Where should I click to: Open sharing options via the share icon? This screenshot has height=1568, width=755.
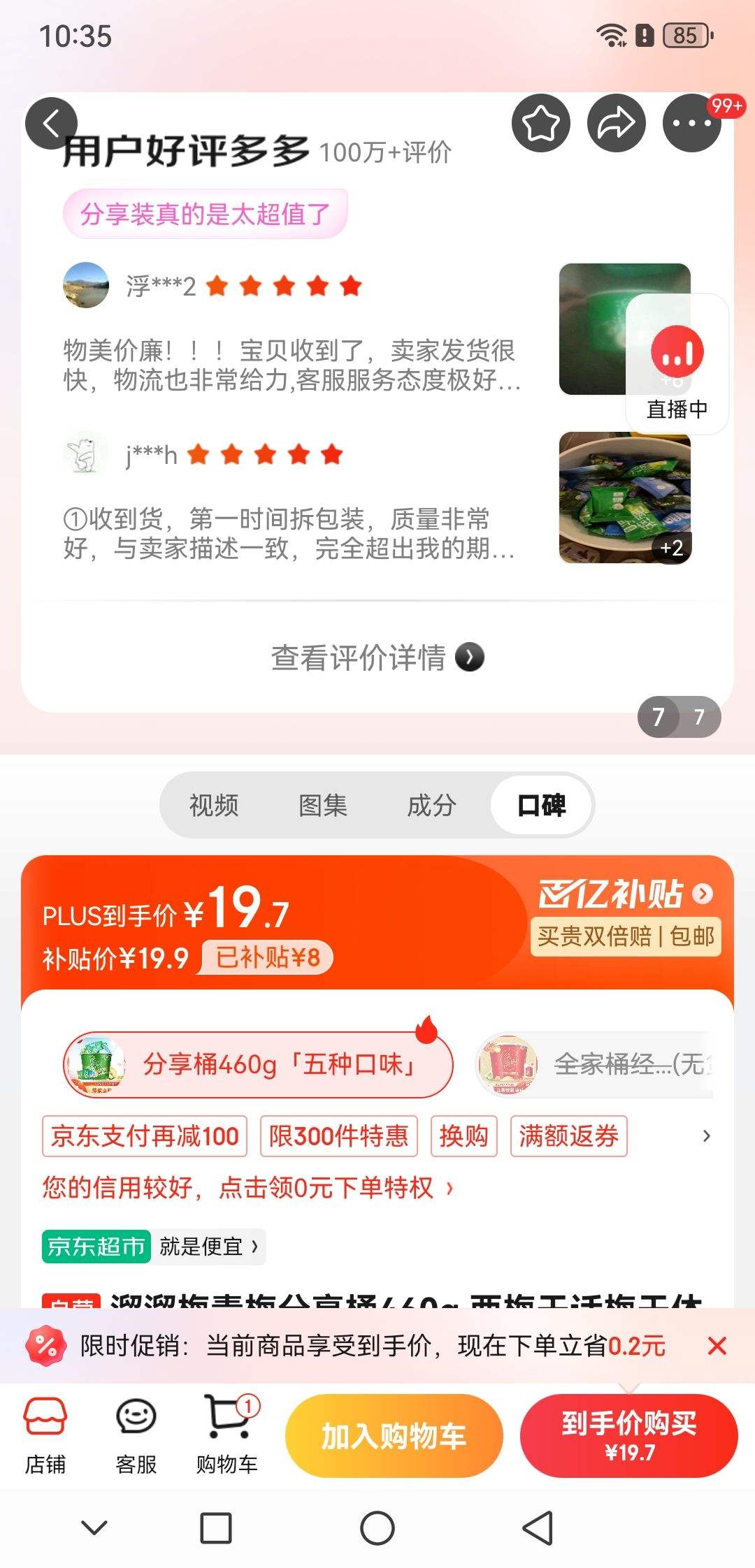617,123
